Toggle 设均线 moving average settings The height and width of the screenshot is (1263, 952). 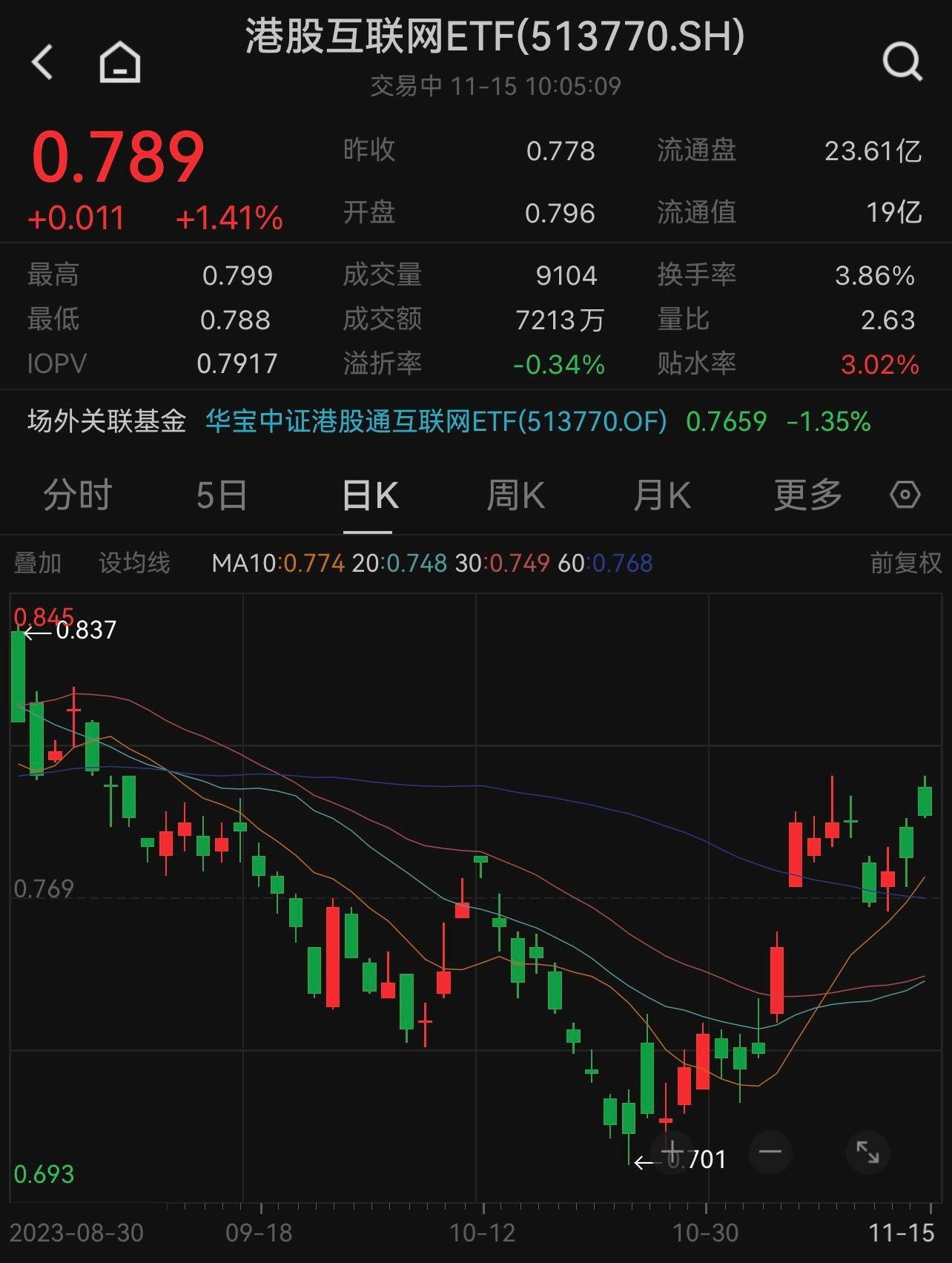click(x=133, y=564)
